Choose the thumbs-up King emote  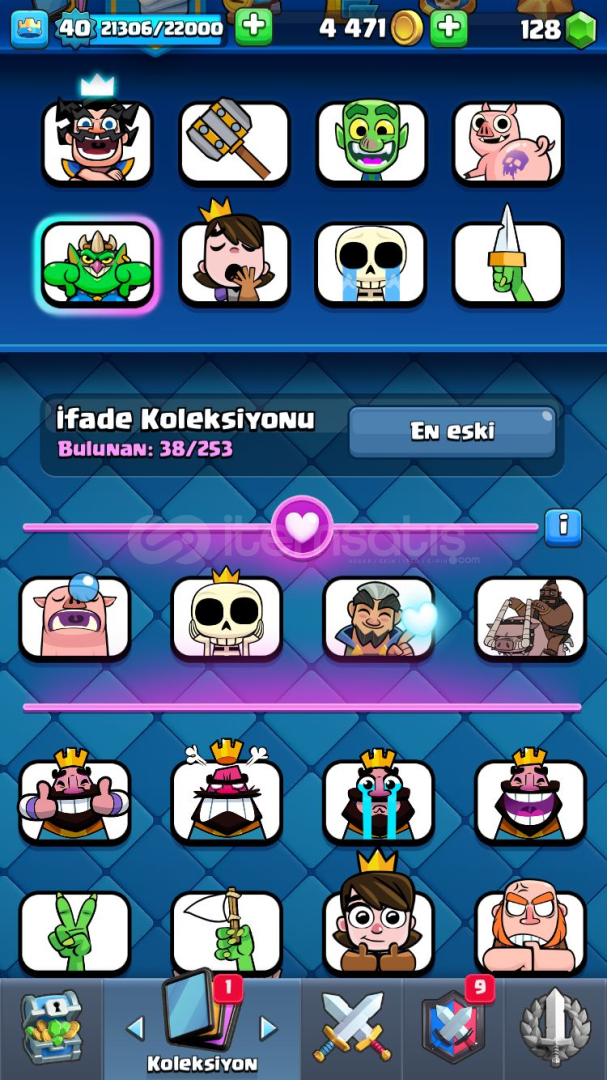click(x=75, y=801)
